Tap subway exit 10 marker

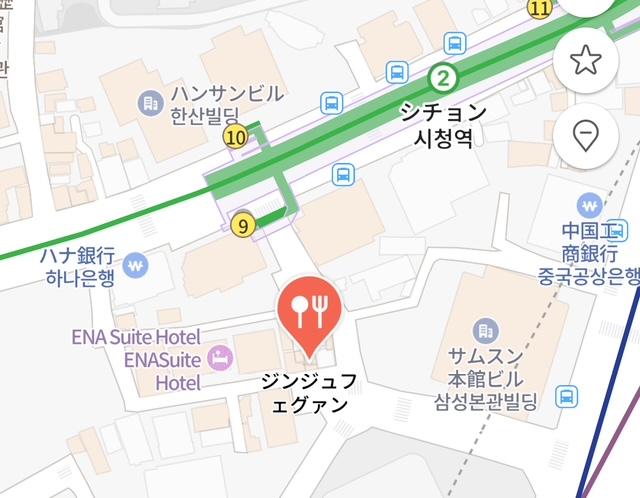pos(236,138)
